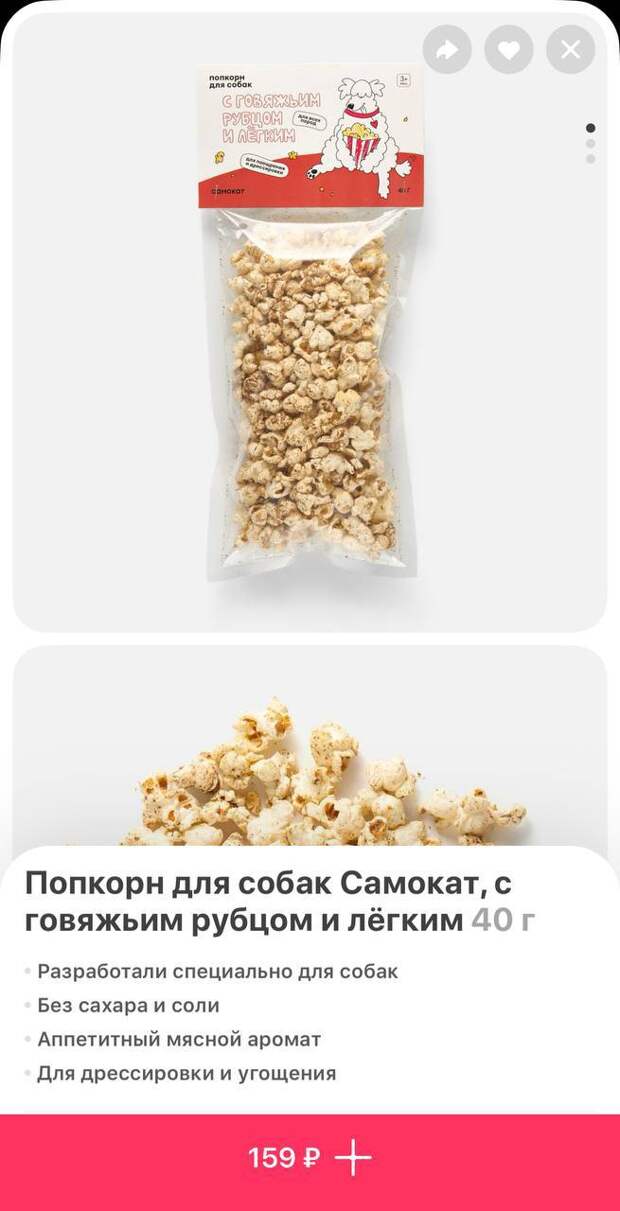Share this dog popcorn product
Image resolution: width=620 pixels, height=1211 pixels.
click(x=447, y=49)
